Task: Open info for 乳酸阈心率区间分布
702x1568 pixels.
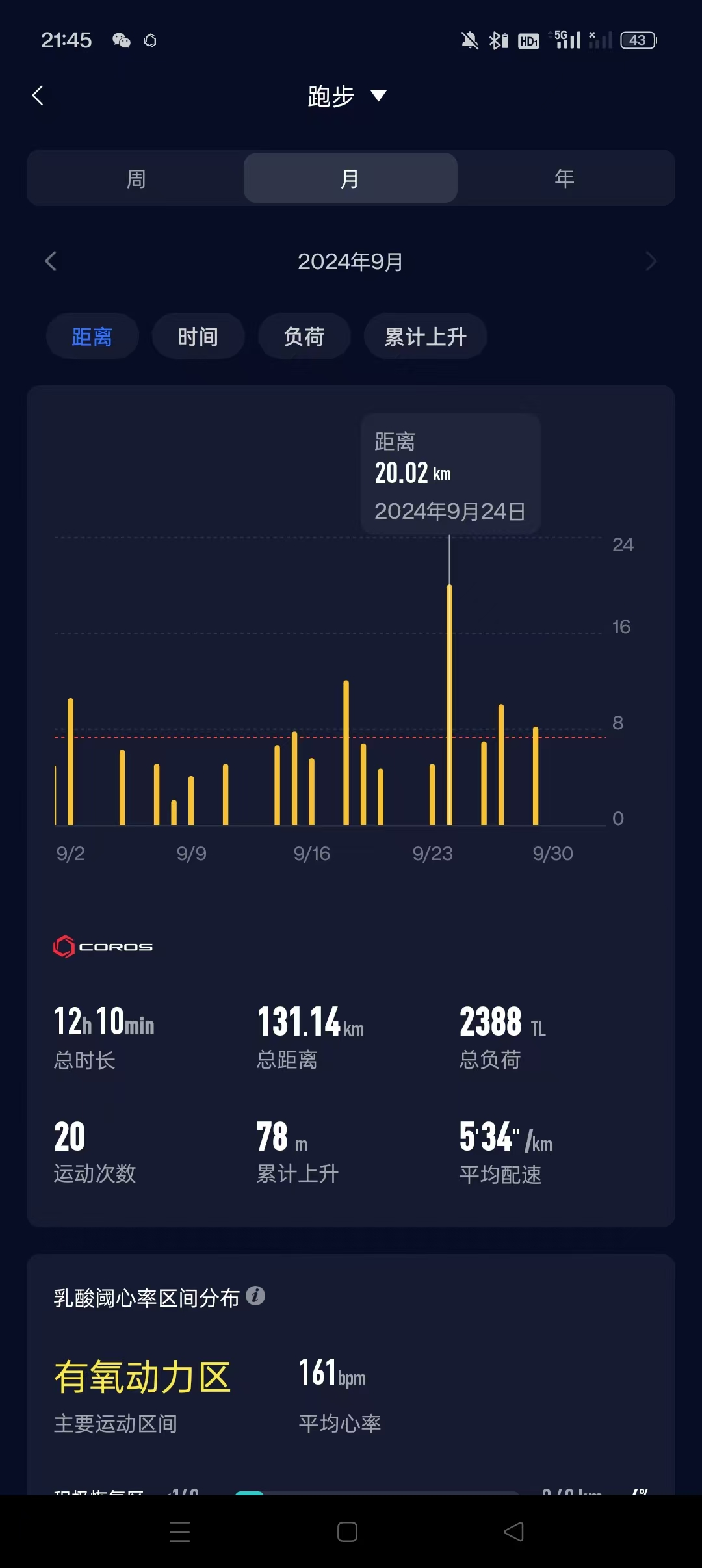Action: click(x=255, y=1296)
